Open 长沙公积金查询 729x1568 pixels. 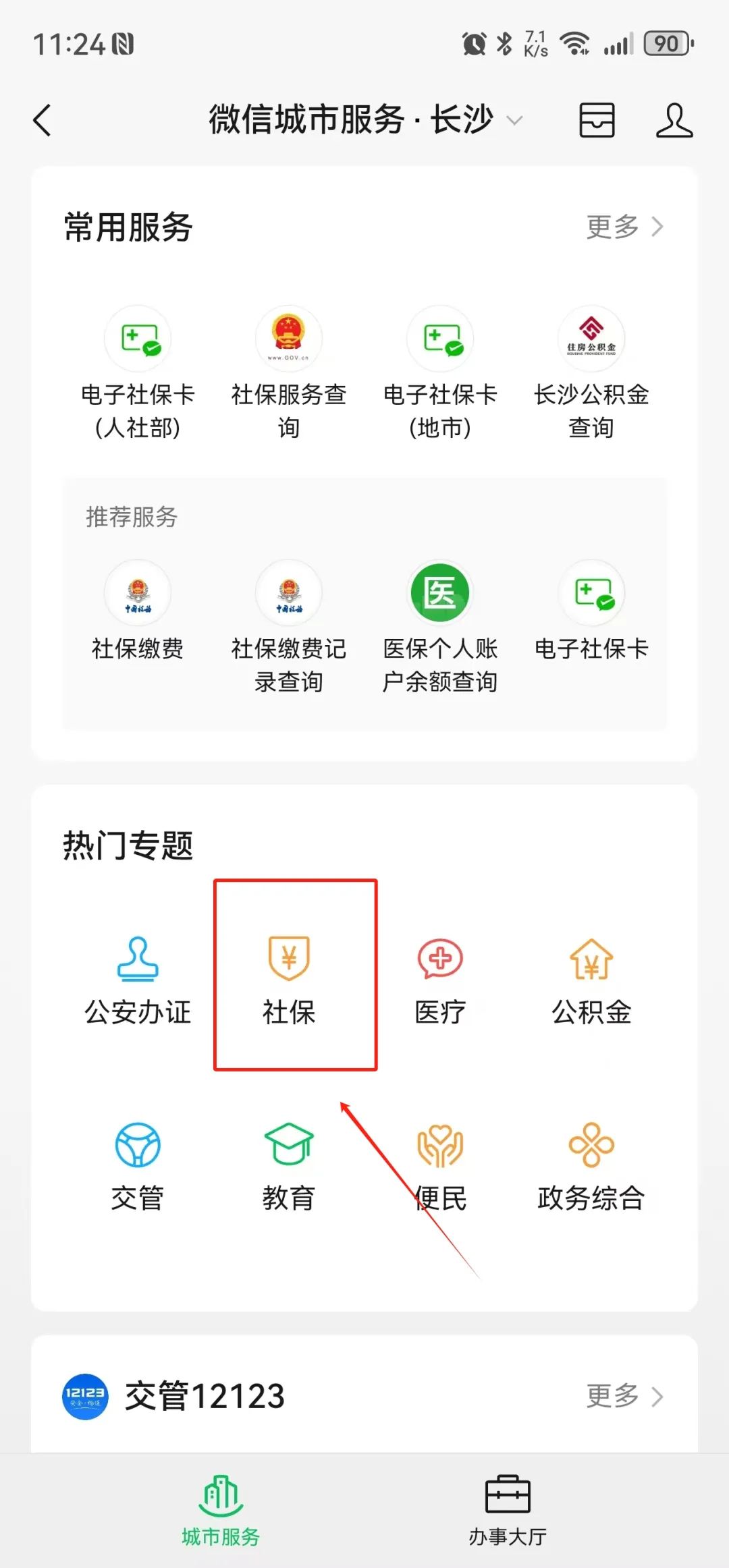click(591, 371)
